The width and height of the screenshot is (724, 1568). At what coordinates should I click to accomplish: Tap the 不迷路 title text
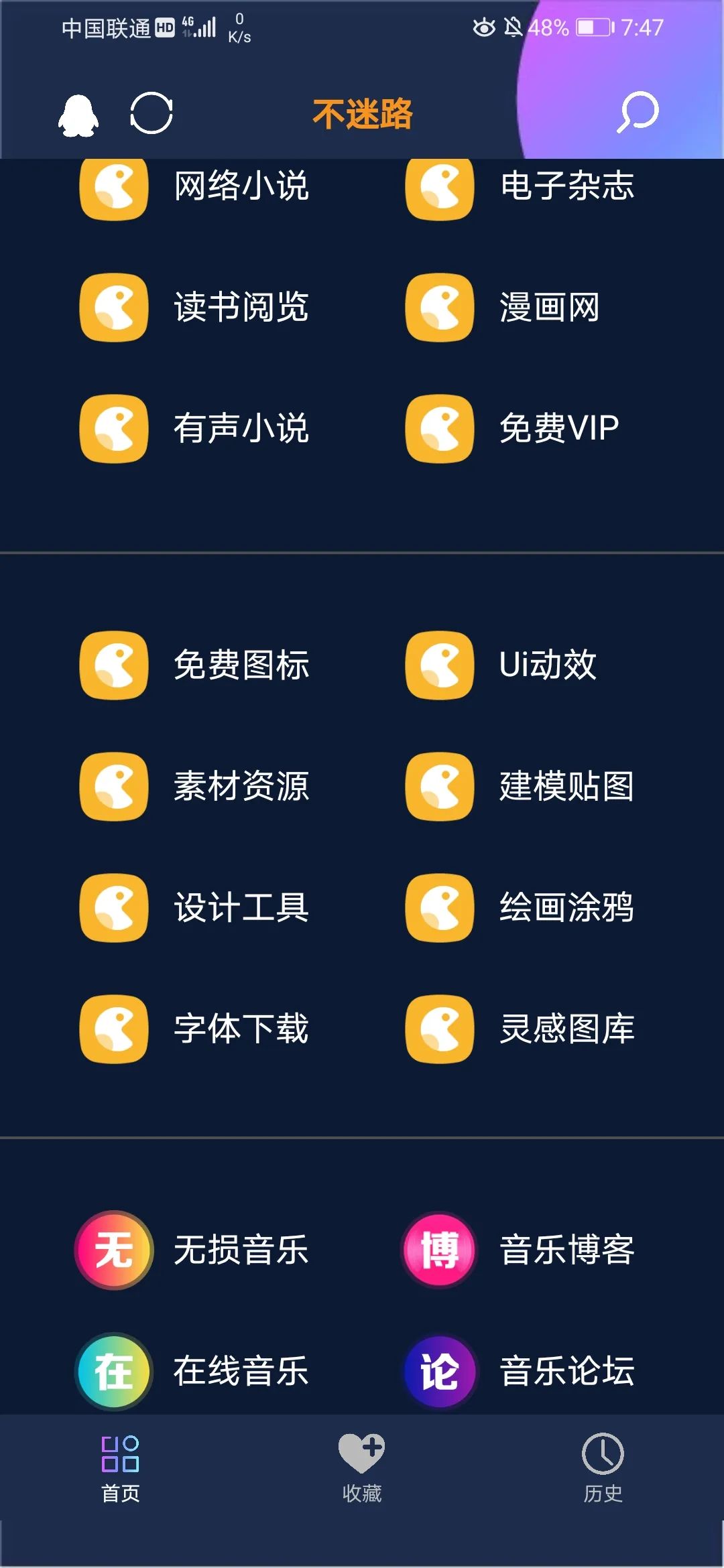coord(362,113)
